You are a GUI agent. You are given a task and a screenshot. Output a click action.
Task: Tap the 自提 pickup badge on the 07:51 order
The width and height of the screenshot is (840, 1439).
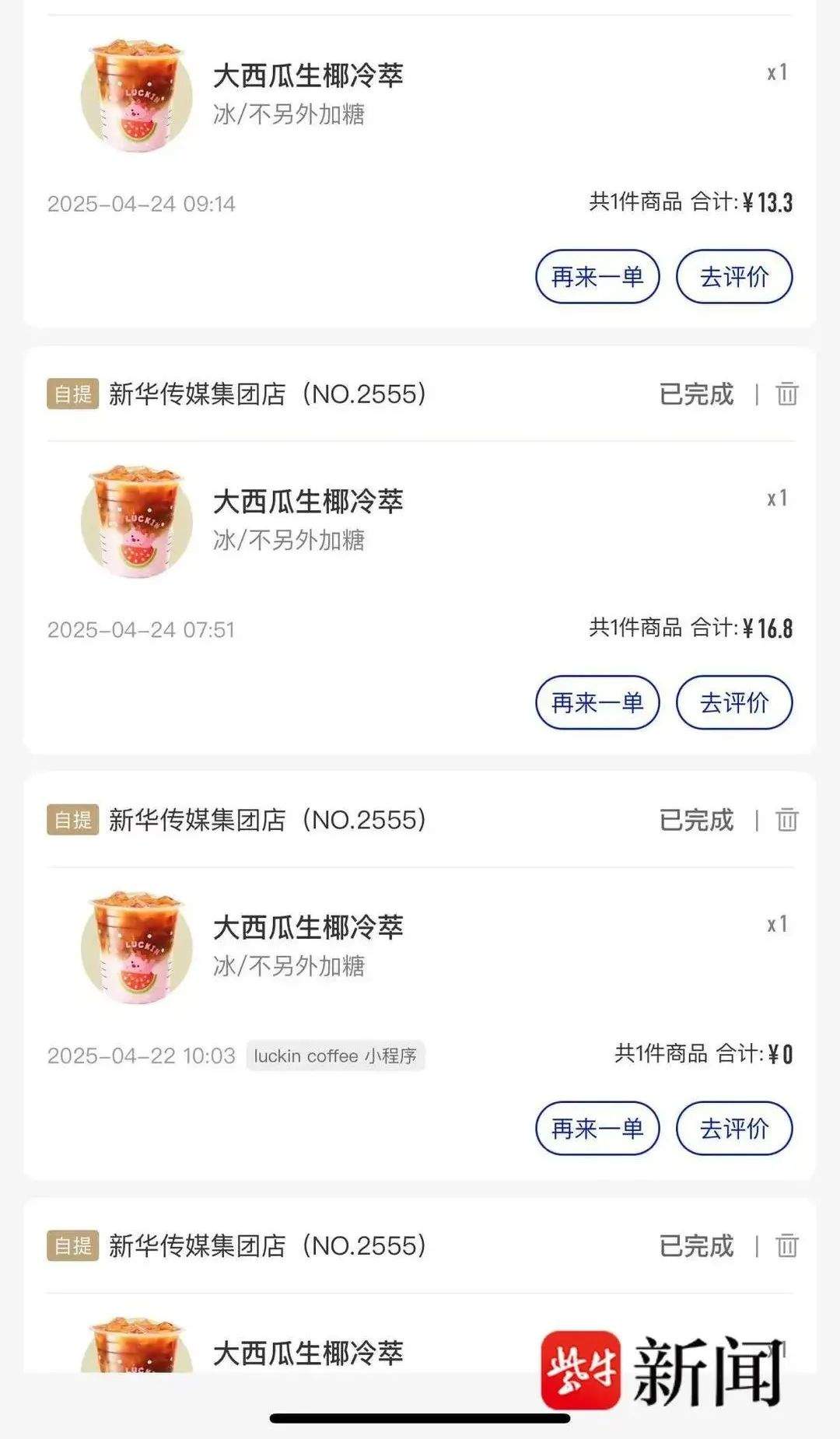[x=74, y=393]
